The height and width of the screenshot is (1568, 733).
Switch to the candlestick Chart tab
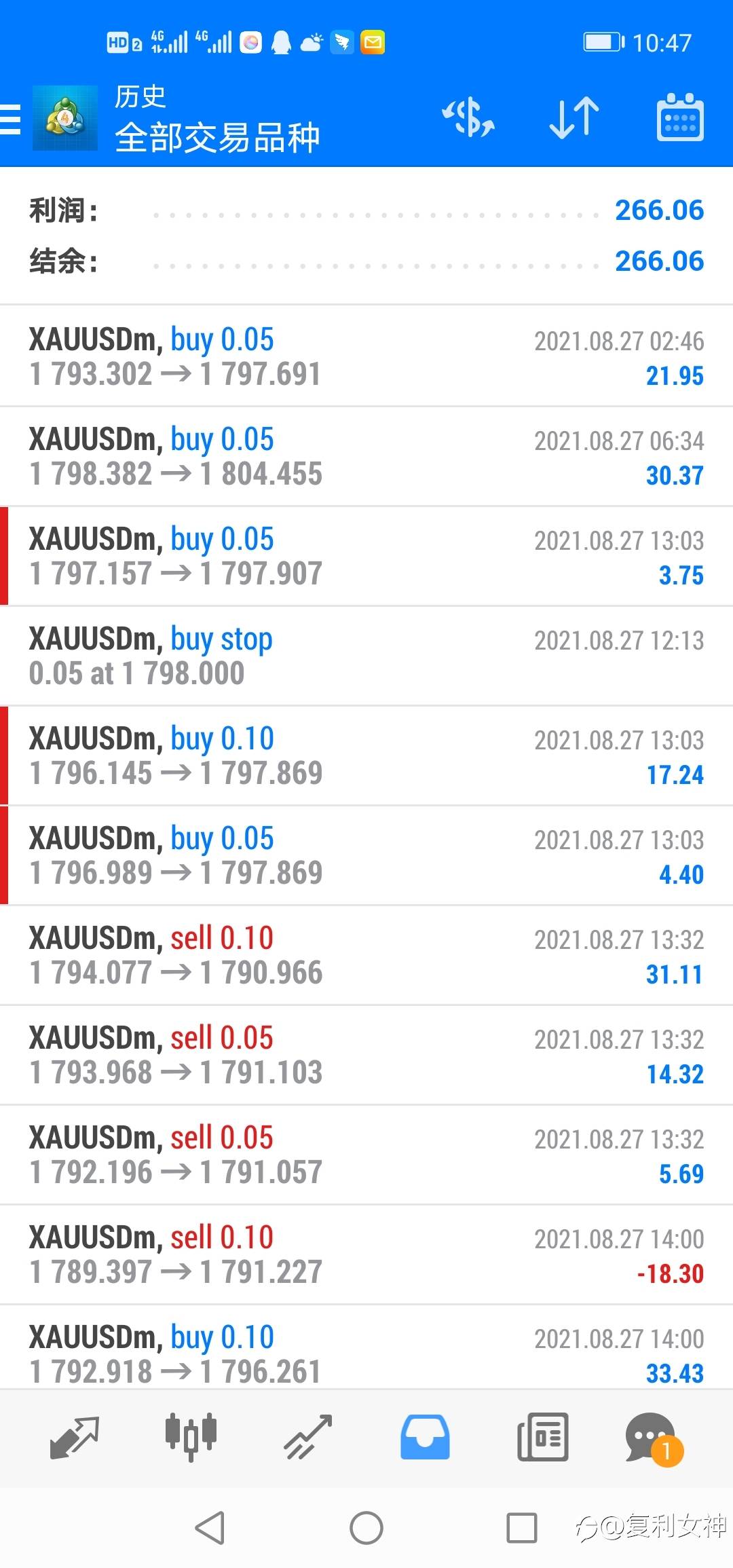(x=191, y=1437)
